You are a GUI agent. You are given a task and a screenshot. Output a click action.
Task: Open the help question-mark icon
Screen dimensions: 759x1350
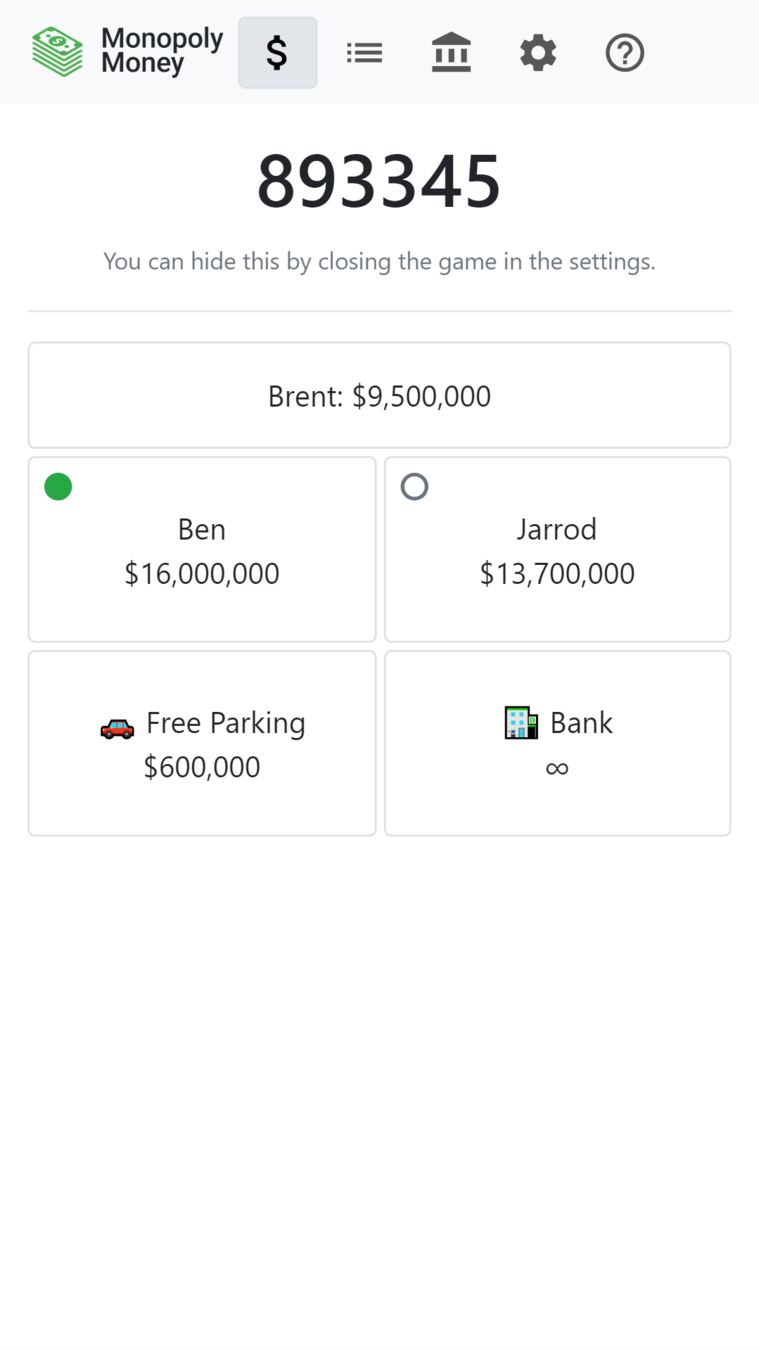tap(625, 53)
